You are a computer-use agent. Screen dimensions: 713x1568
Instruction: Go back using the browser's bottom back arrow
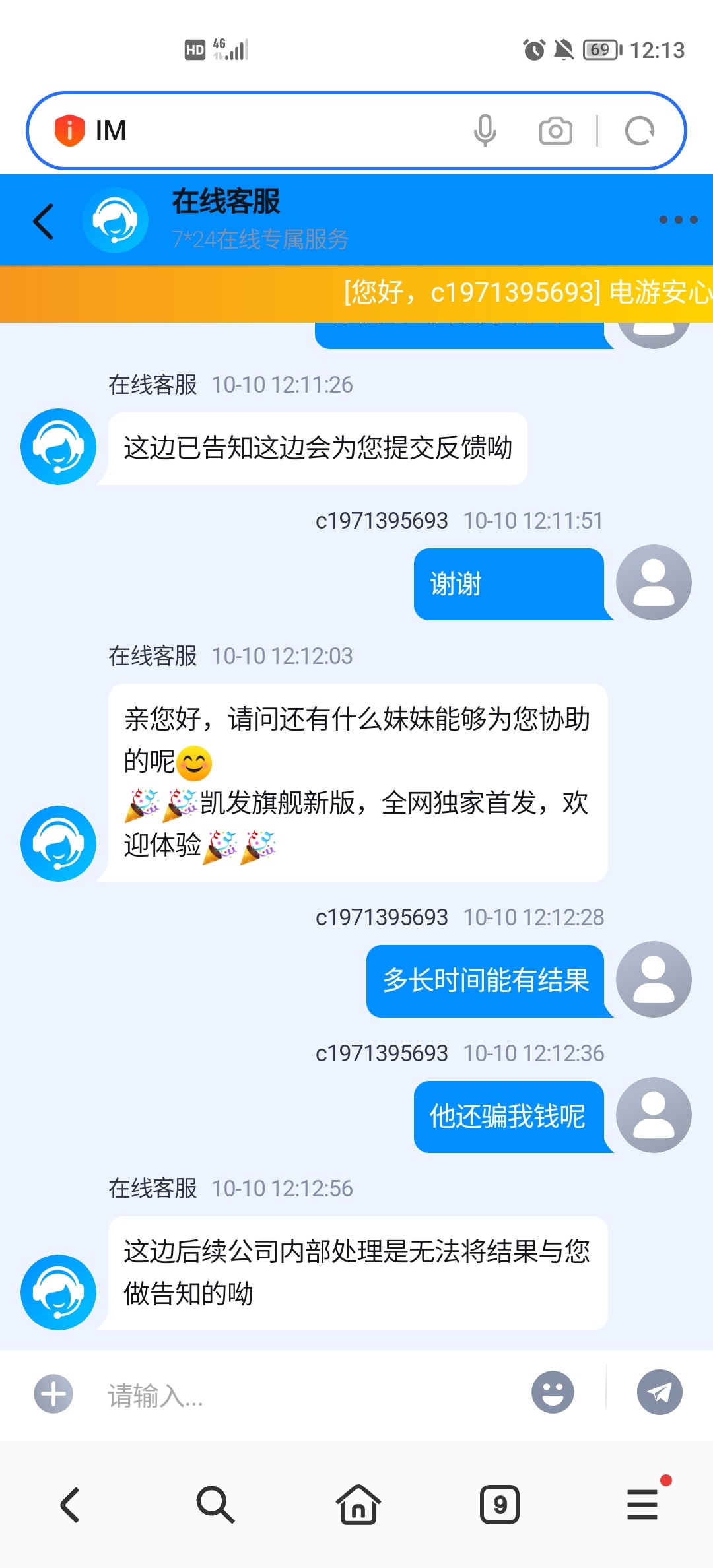point(71,1505)
